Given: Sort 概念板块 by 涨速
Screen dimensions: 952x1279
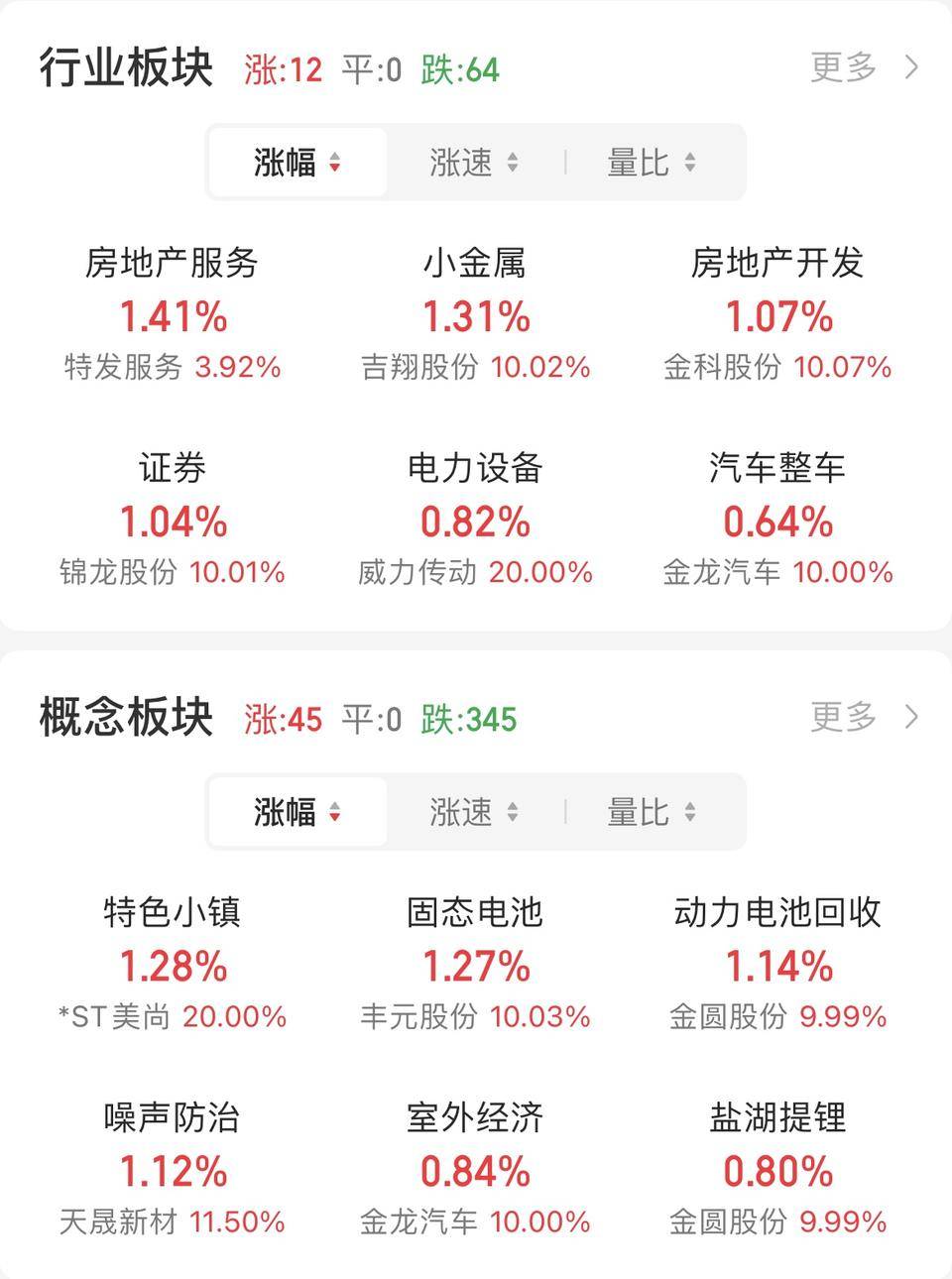Looking at the screenshot, I should pyautogui.click(x=473, y=812).
